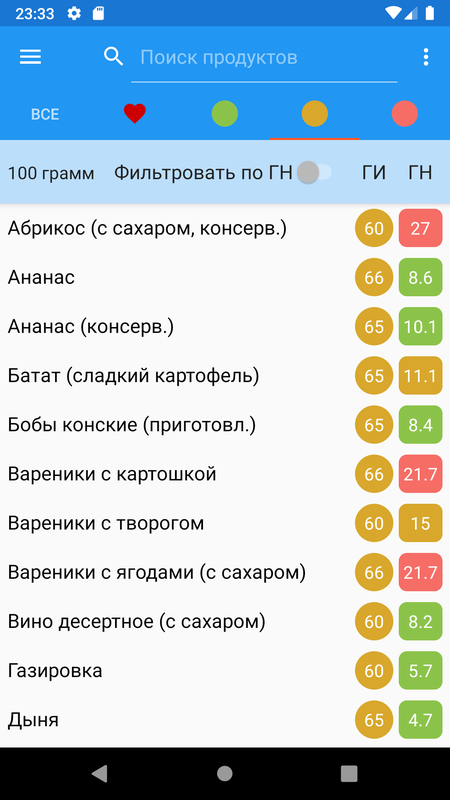The width and height of the screenshot is (450, 800).
Task: Switch to the ВСЕ tab
Action: click(x=45, y=114)
